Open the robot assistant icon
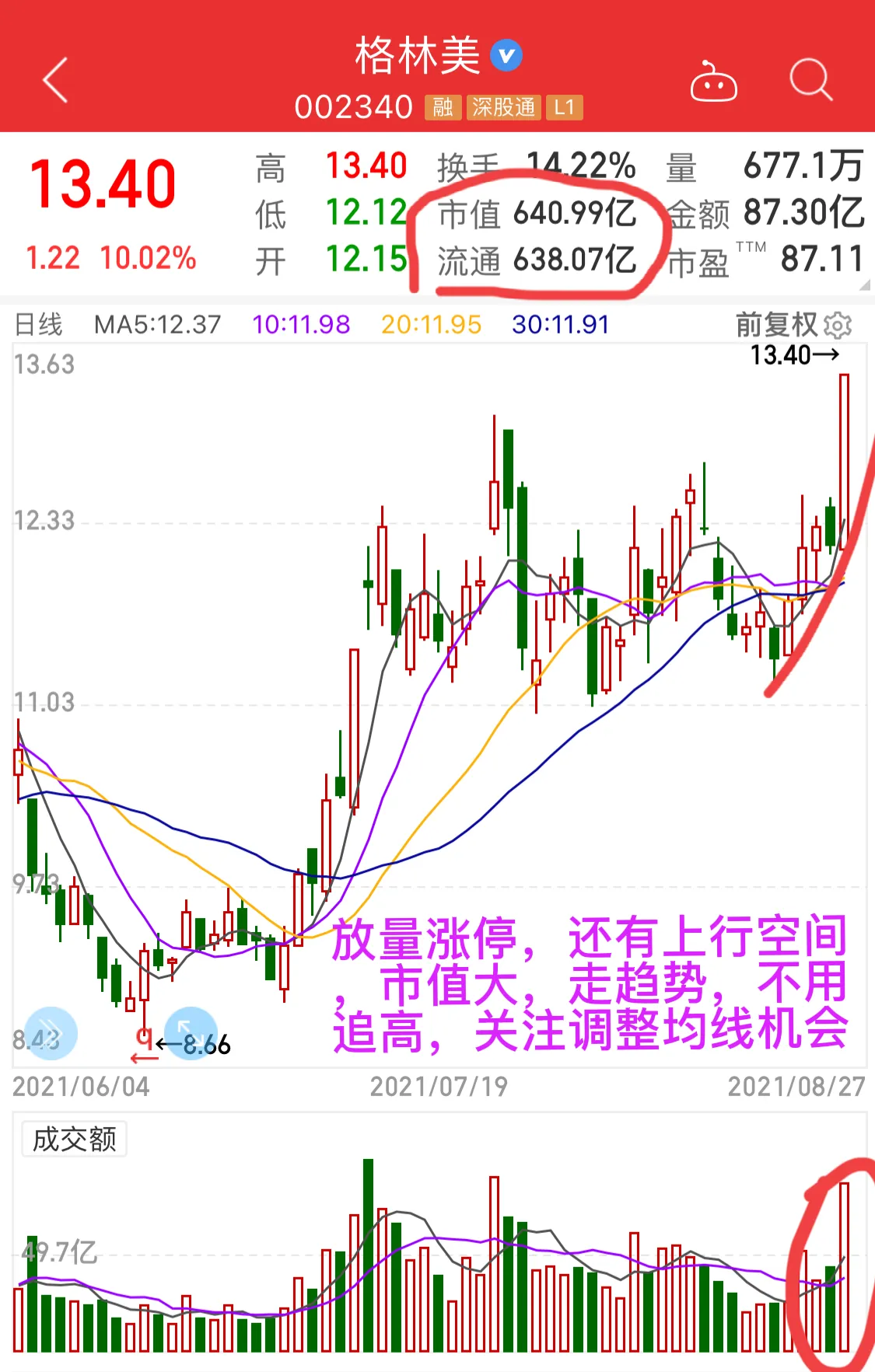 713,82
